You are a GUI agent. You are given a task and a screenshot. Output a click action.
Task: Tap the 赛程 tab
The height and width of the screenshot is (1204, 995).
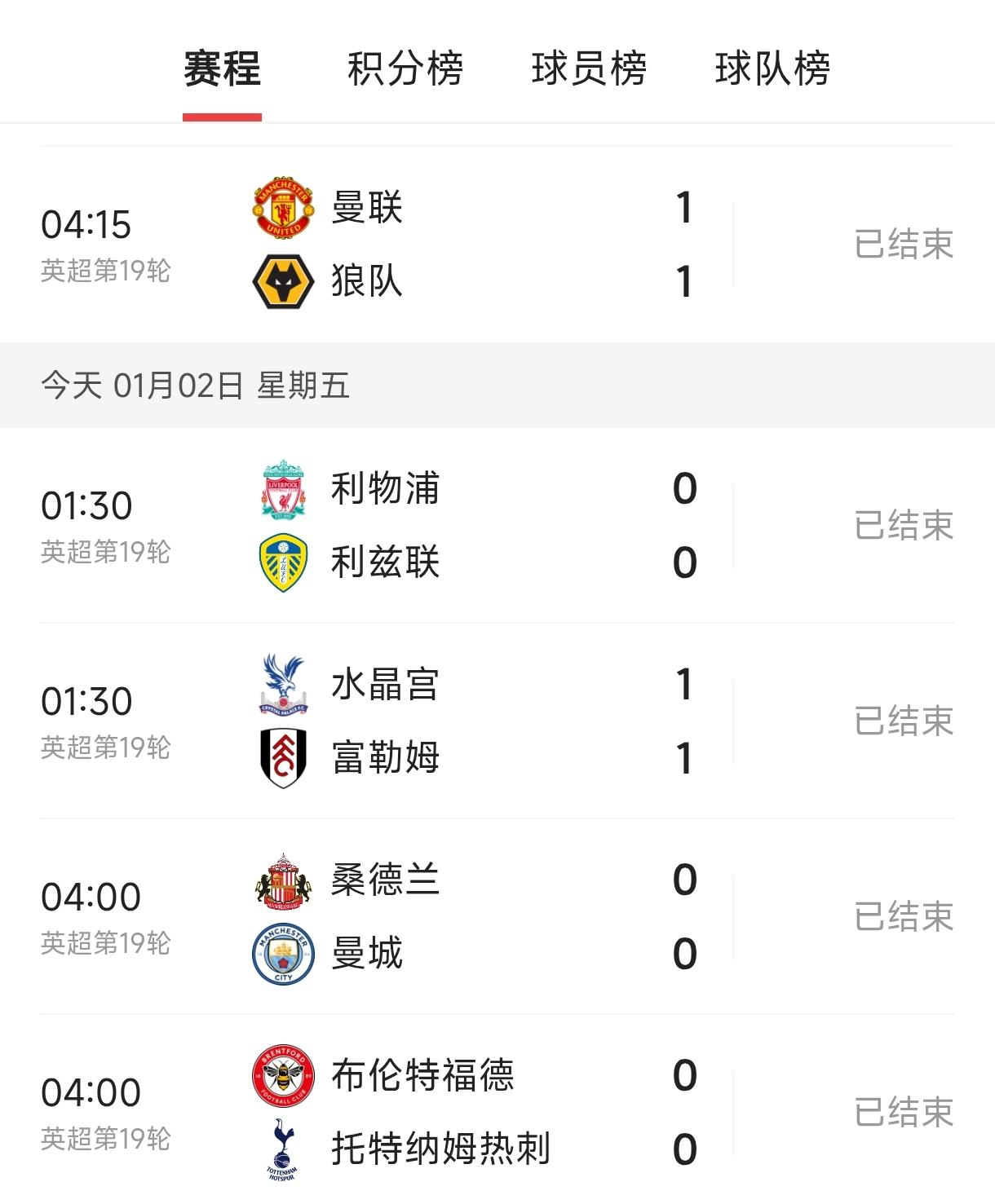[222, 68]
